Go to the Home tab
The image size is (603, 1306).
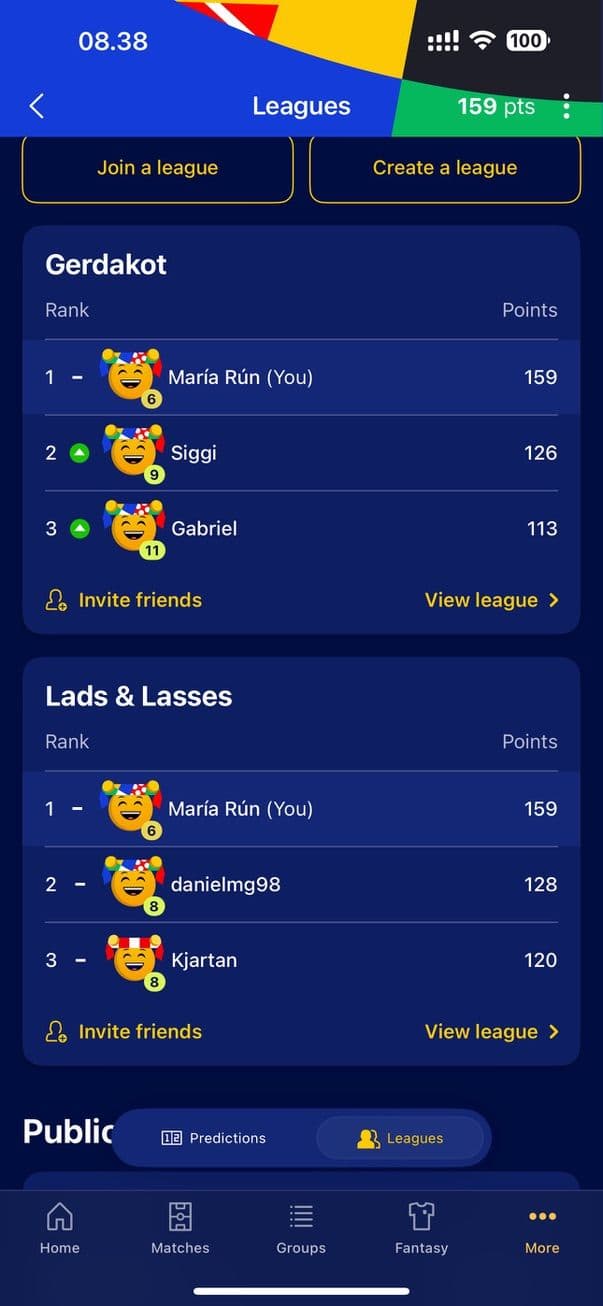point(60,1229)
